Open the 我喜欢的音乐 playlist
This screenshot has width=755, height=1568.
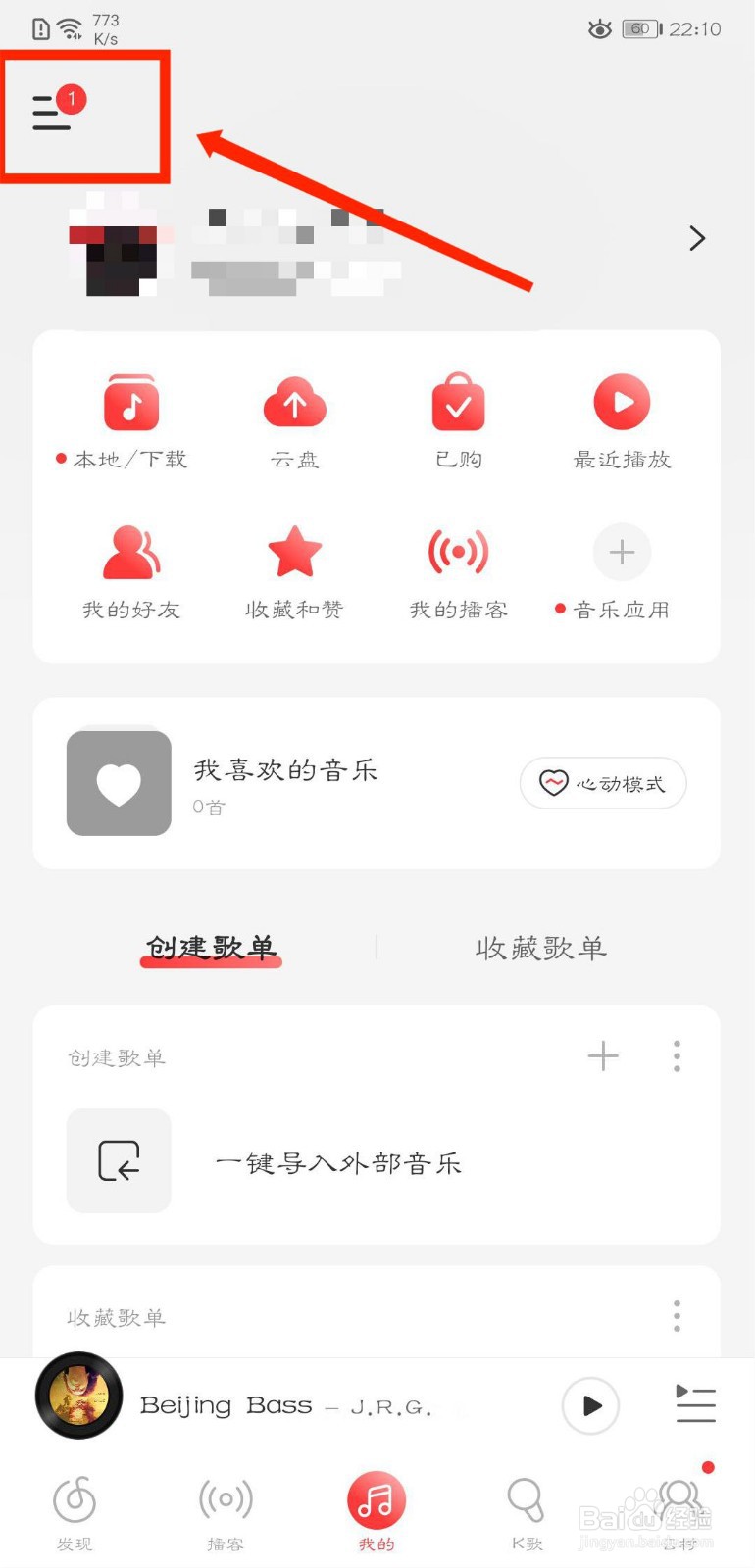(284, 783)
